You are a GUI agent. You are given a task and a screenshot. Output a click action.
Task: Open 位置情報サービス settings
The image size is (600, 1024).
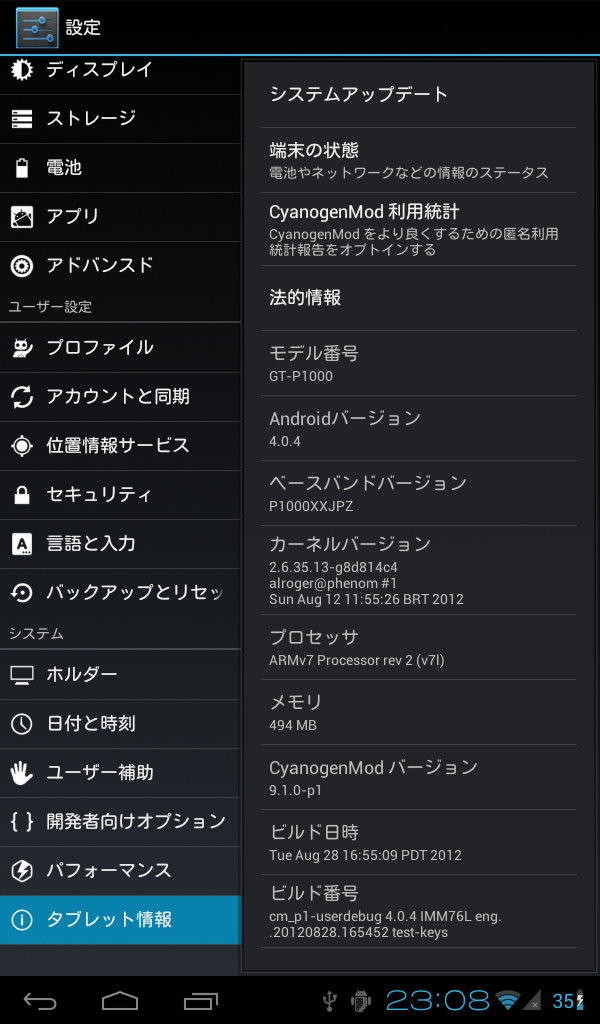tap(120, 446)
